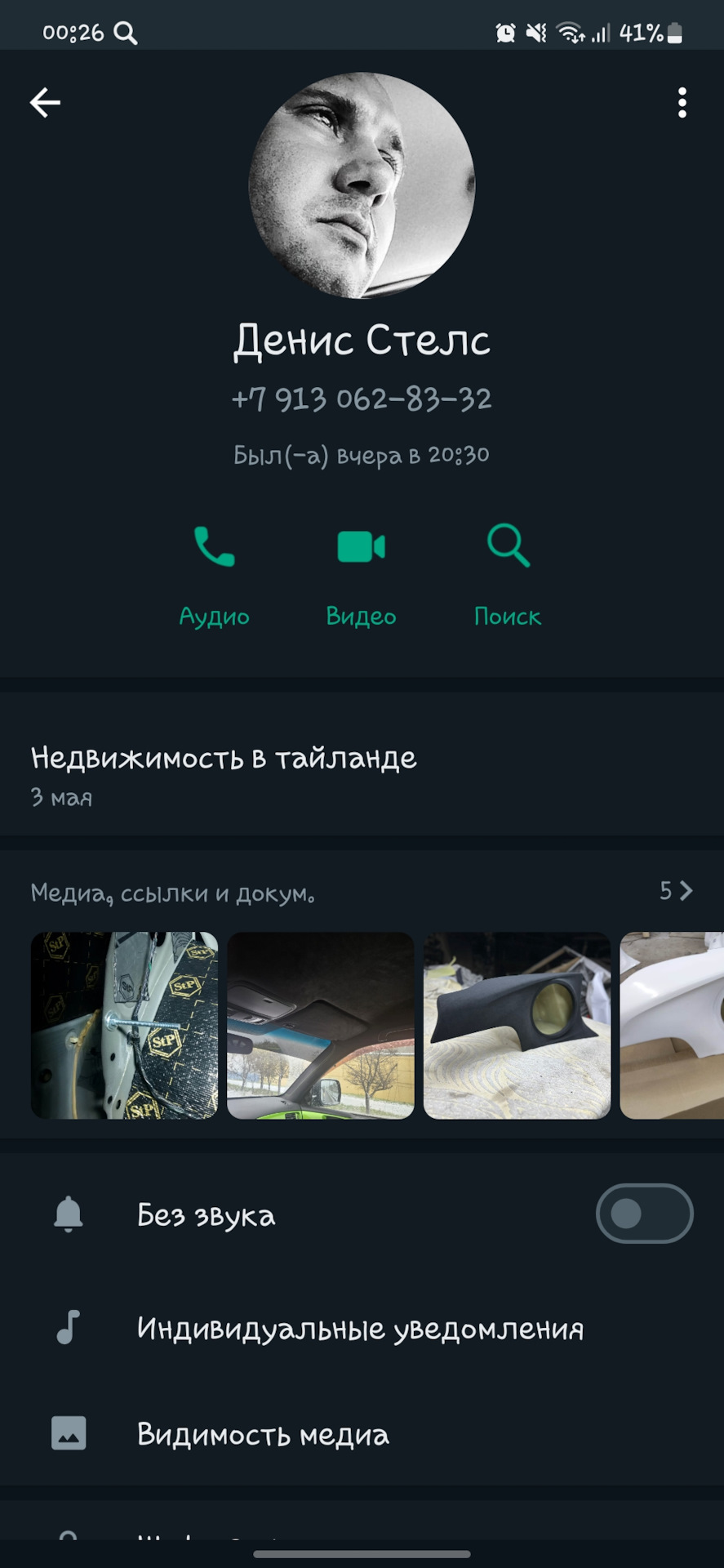The height and width of the screenshot is (1568, 724).
Task: Open Видимость медиа setting
Action: coord(263,1434)
